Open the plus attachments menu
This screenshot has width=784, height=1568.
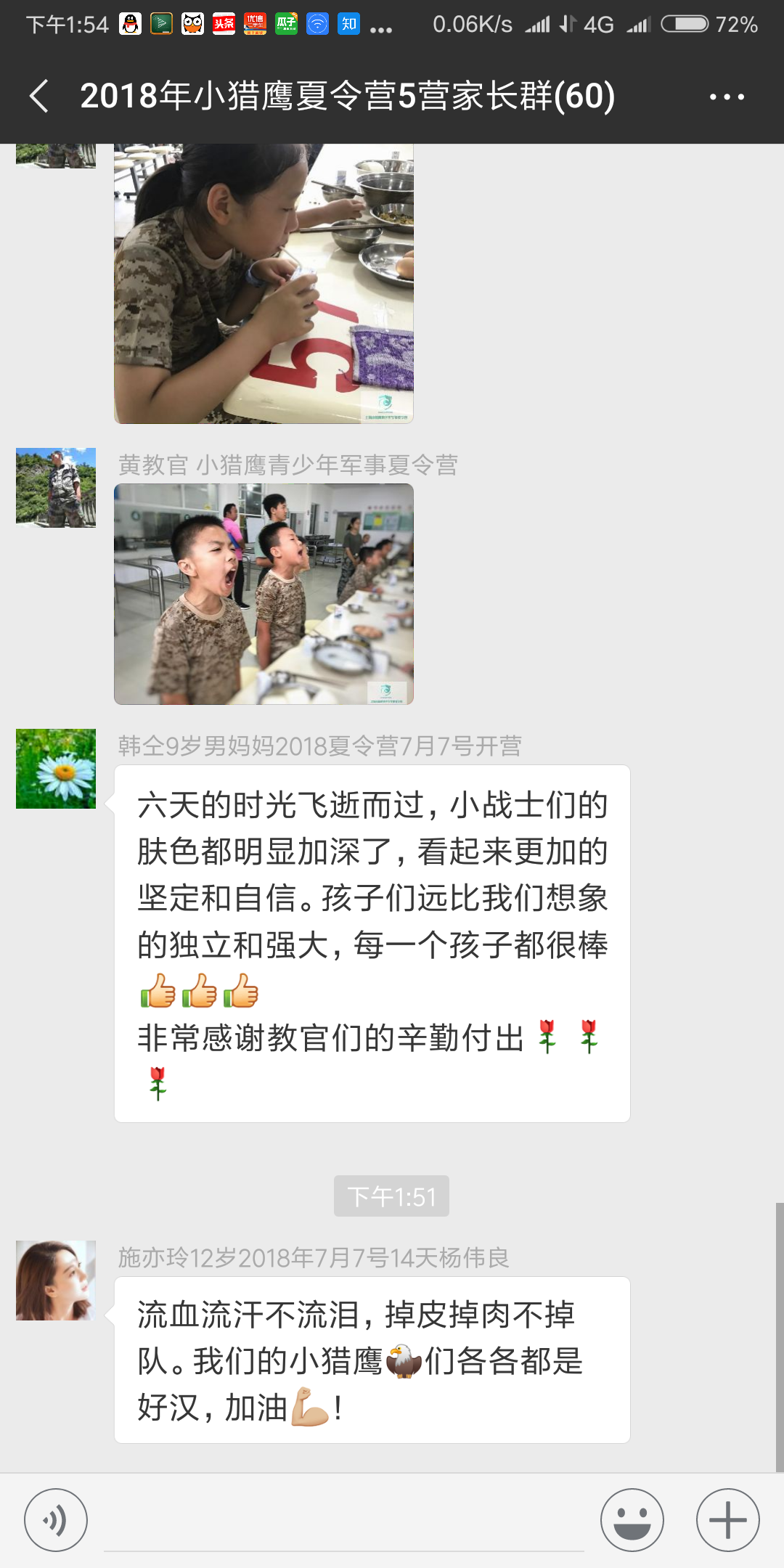click(x=727, y=1520)
